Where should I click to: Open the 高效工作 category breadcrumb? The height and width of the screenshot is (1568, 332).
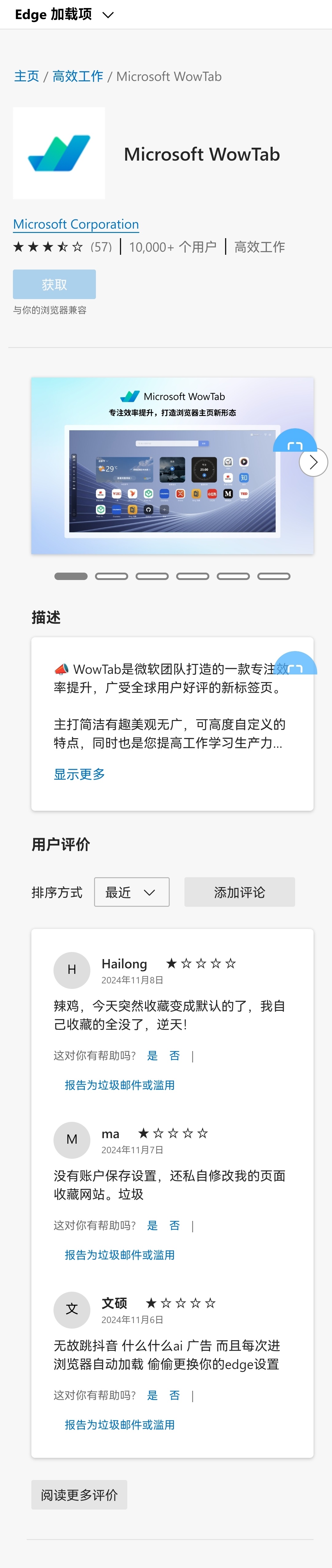click(78, 76)
